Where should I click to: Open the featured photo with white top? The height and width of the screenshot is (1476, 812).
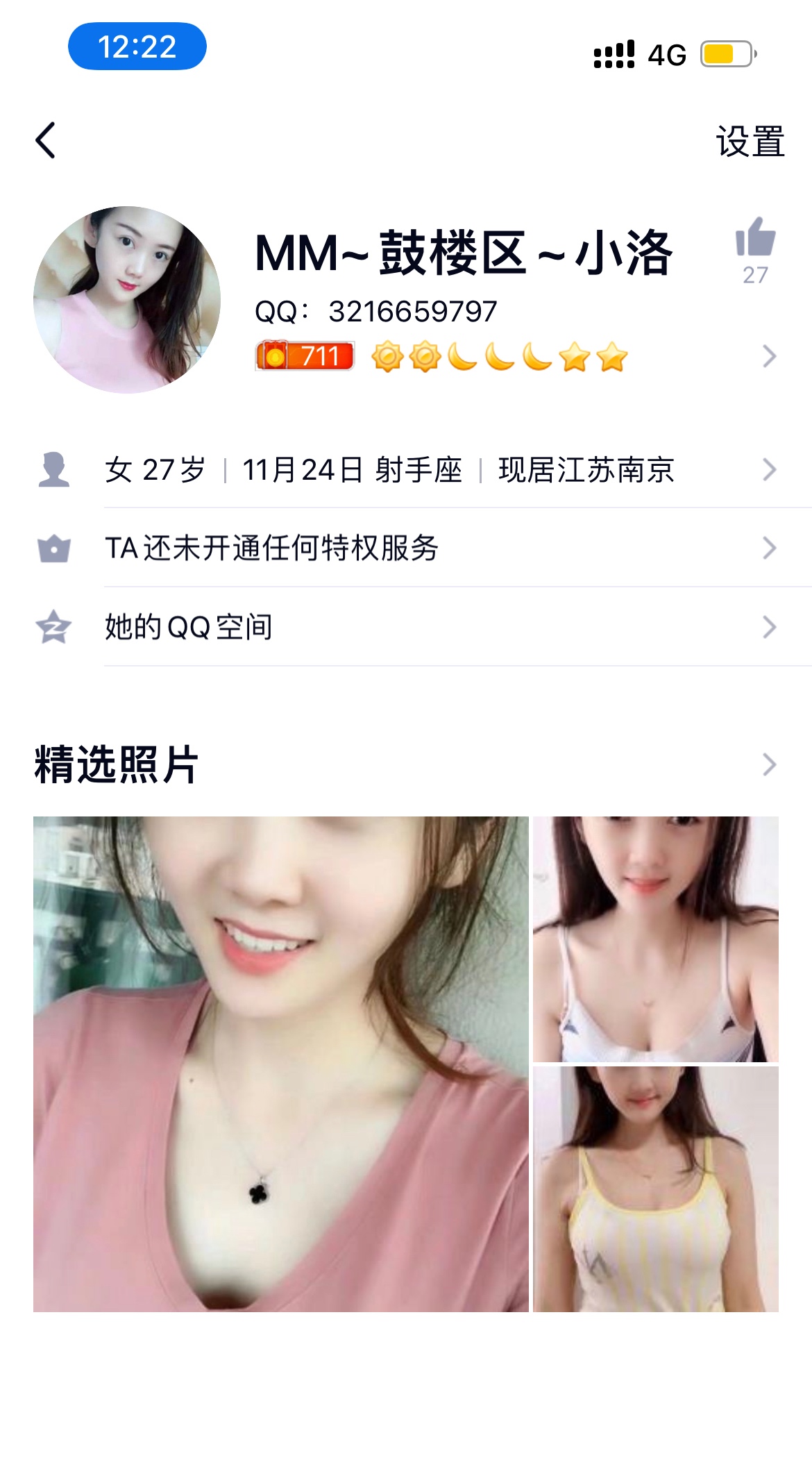click(656, 939)
